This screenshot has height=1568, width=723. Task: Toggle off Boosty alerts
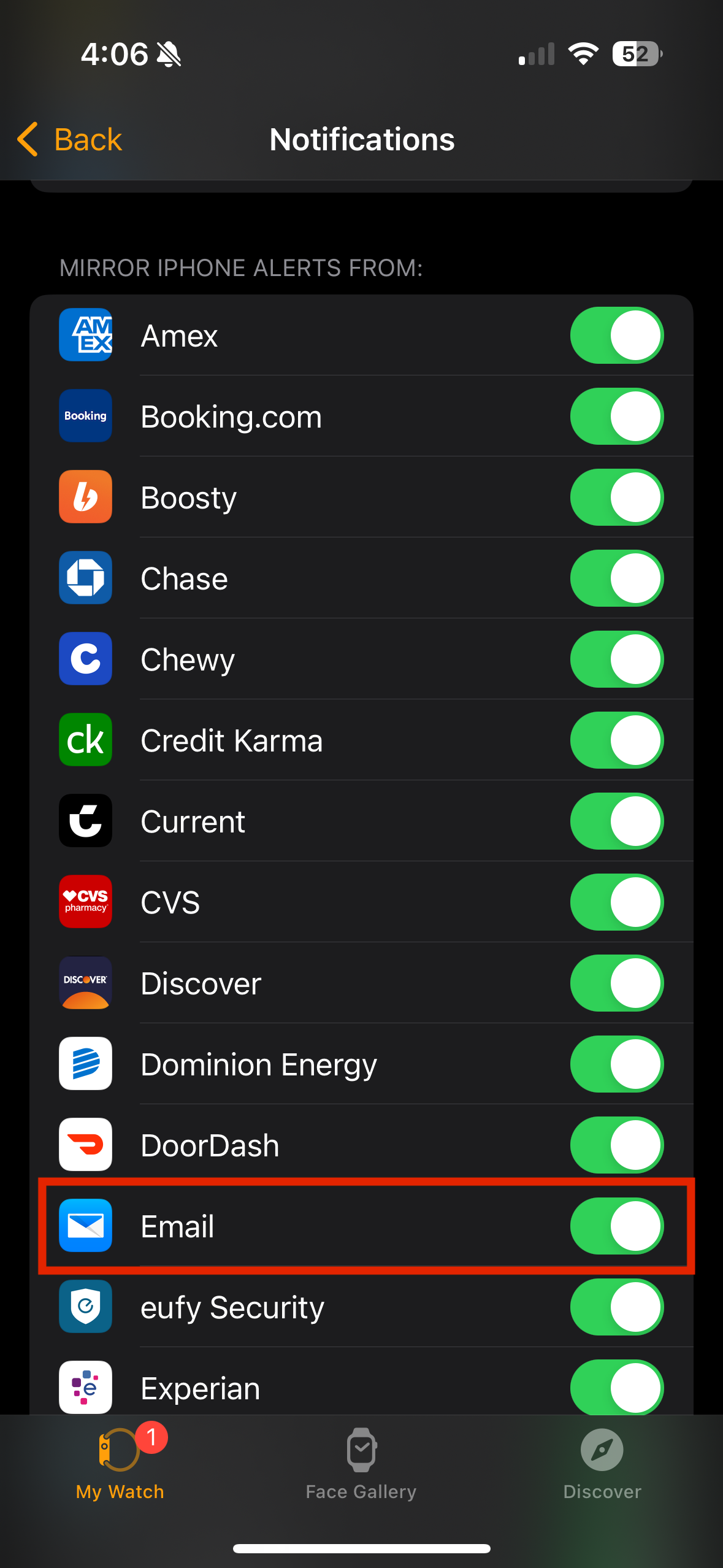[x=616, y=498]
